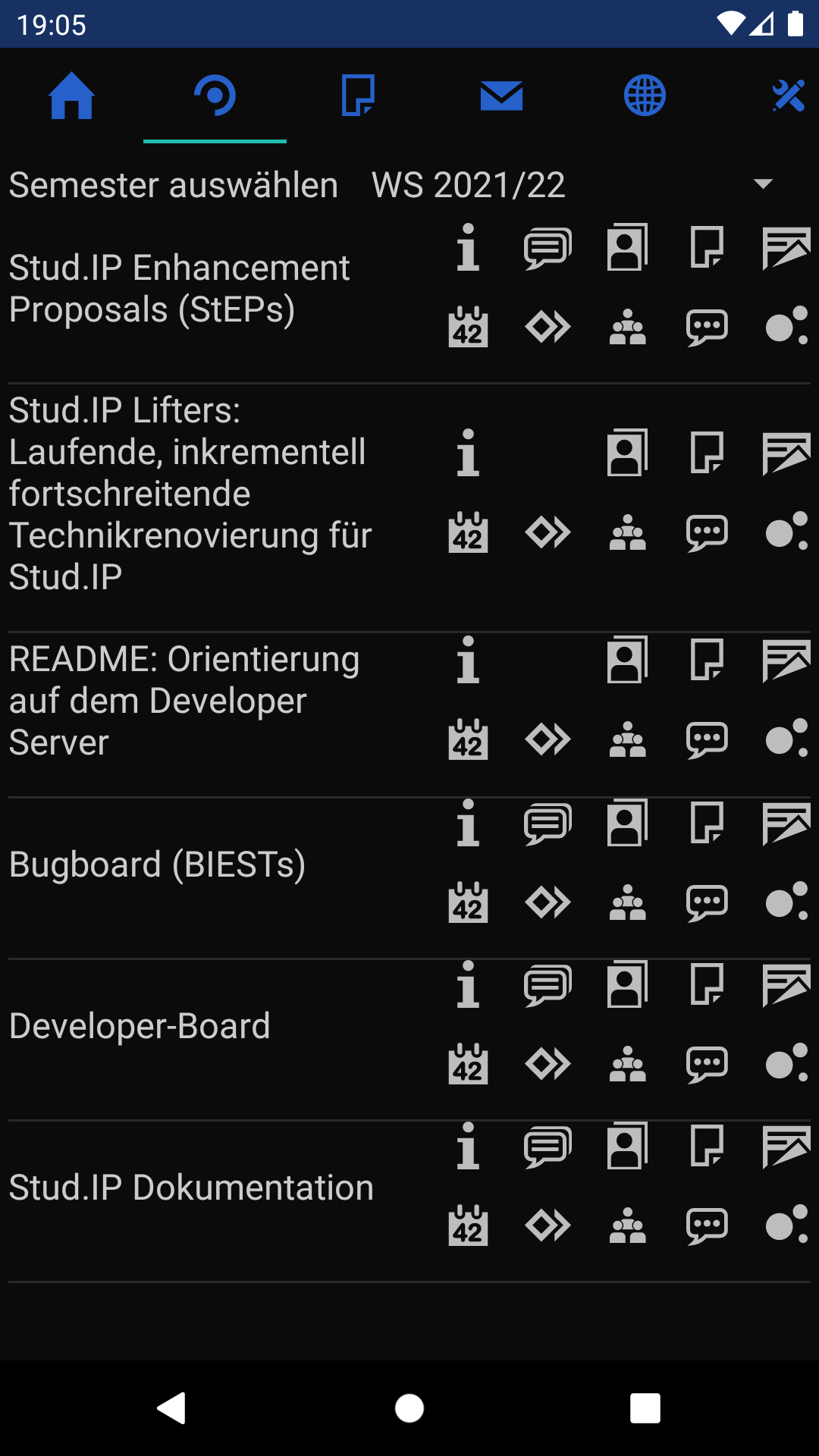Open Stud.IP Enhancement Proposals course
This screenshot has width=819, height=1456.
[180, 289]
